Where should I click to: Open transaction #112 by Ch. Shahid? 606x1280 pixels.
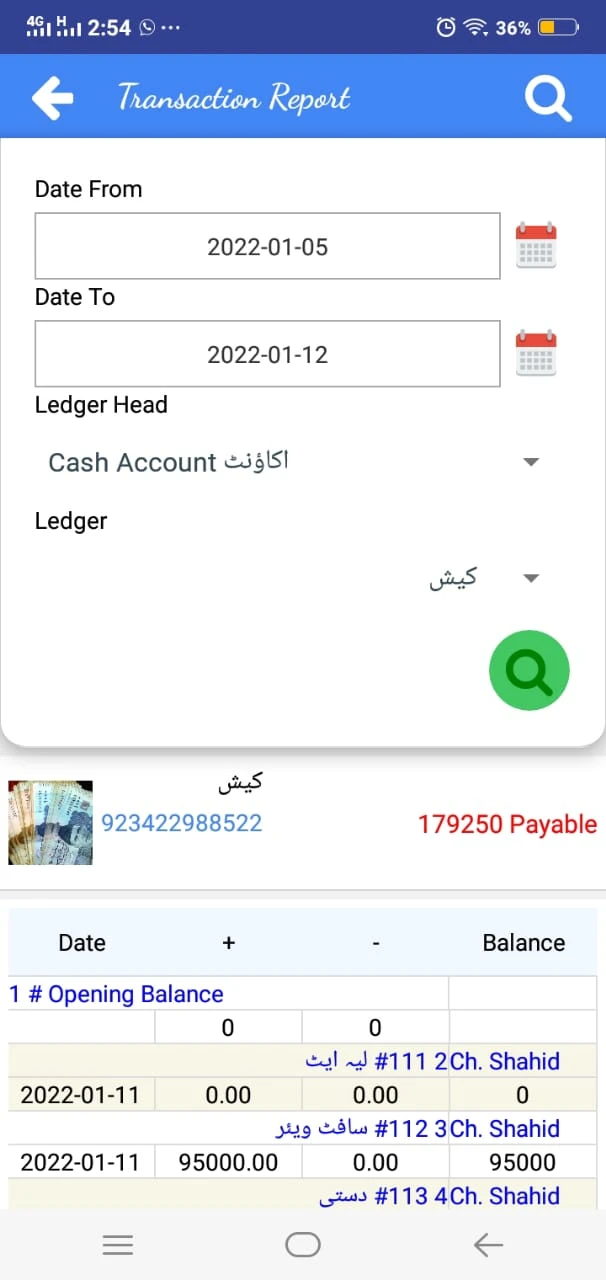418,1129
